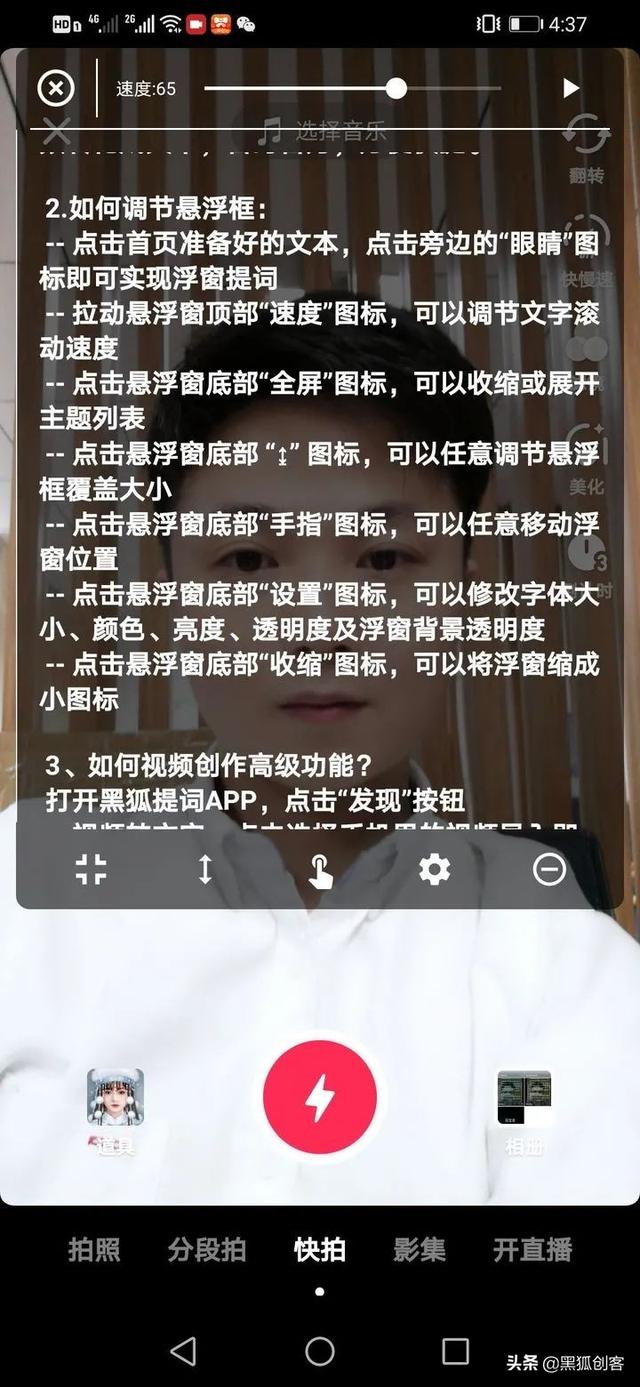Tap the finger move icon

point(320,870)
